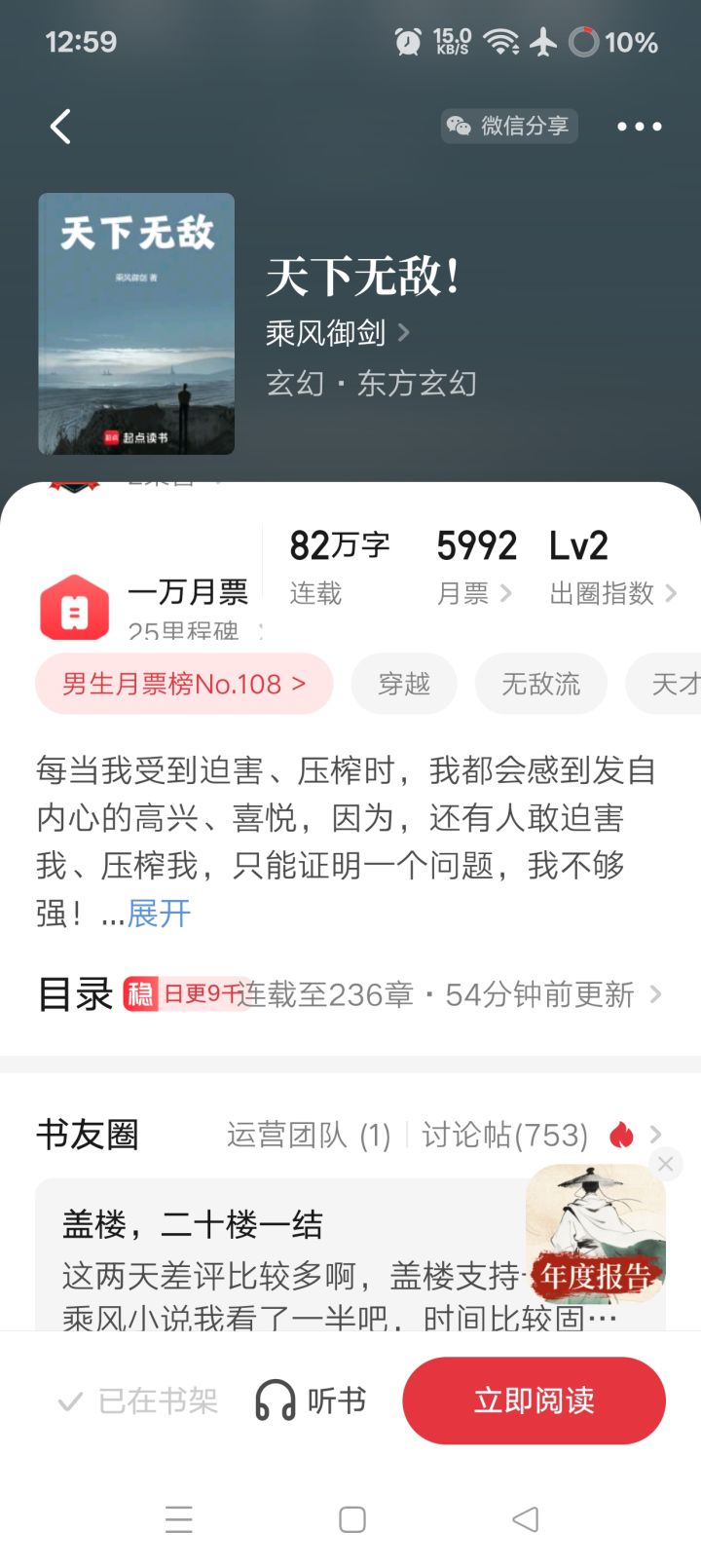Dismiss the 年度报告 floating card via X
Image resolution: width=701 pixels, height=1568 pixels.
click(666, 1165)
